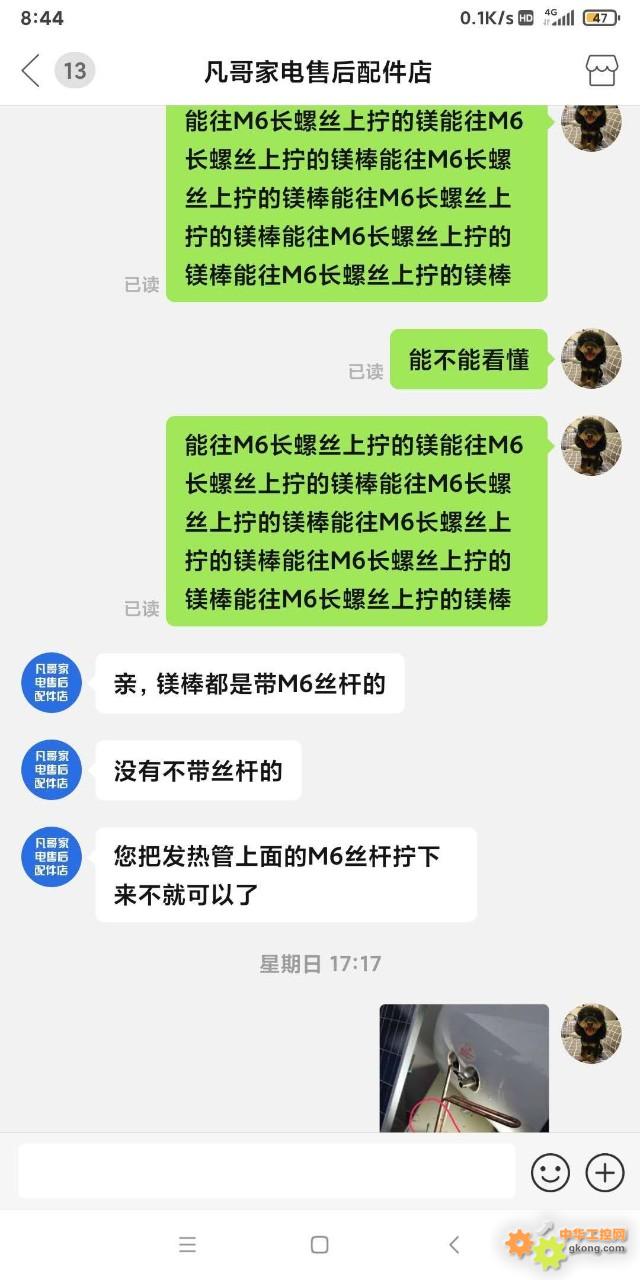Open the shop storefront icon
The width and height of the screenshot is (640, 1280).
tap(601, 71)
